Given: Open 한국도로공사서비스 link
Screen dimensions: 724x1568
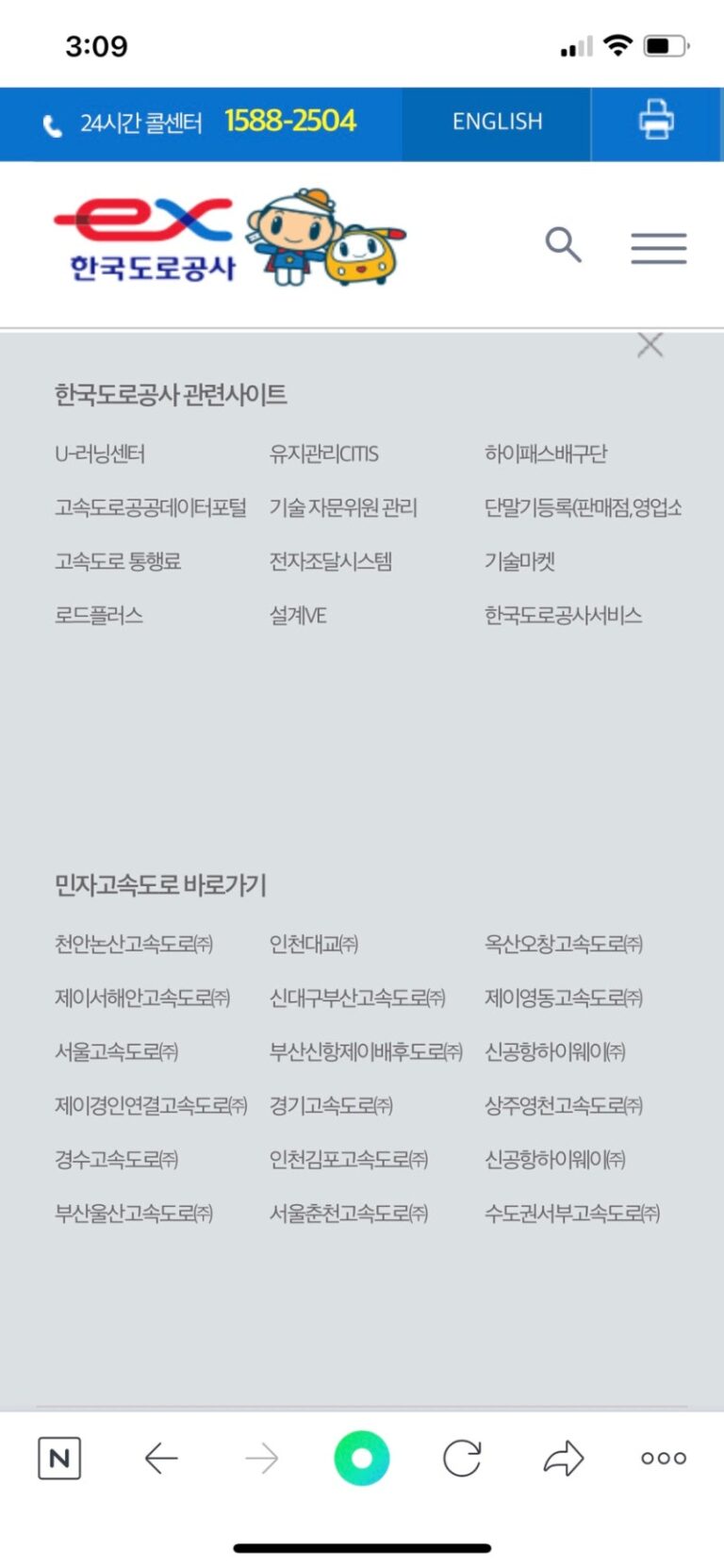Looking at the screenshot, I should tap(563, 616).
